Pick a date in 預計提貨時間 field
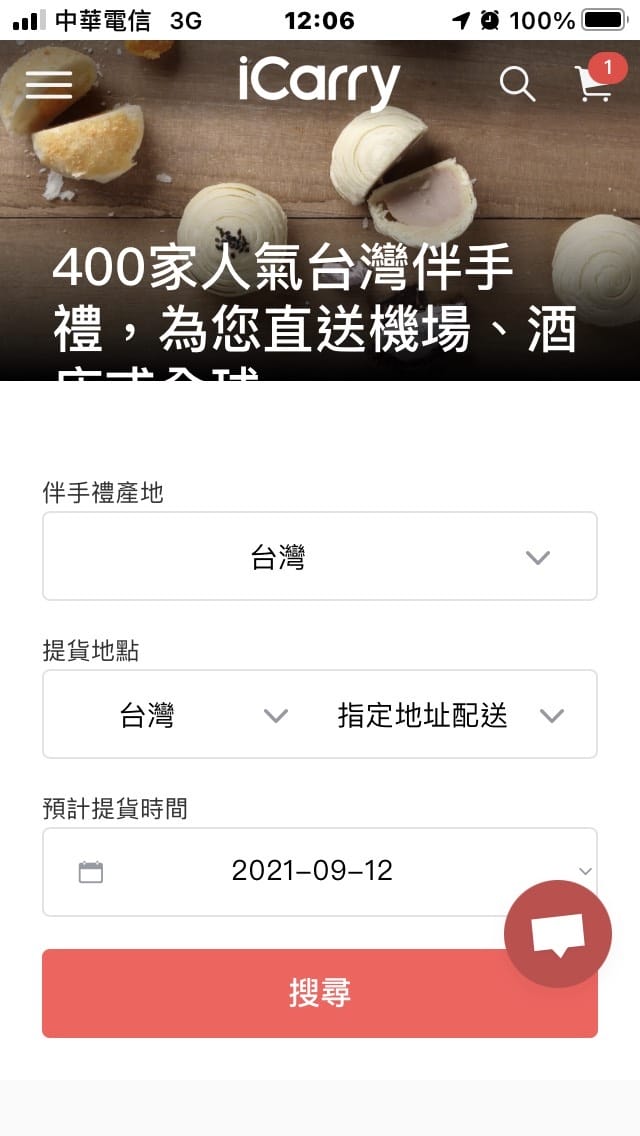 [312, 871]
